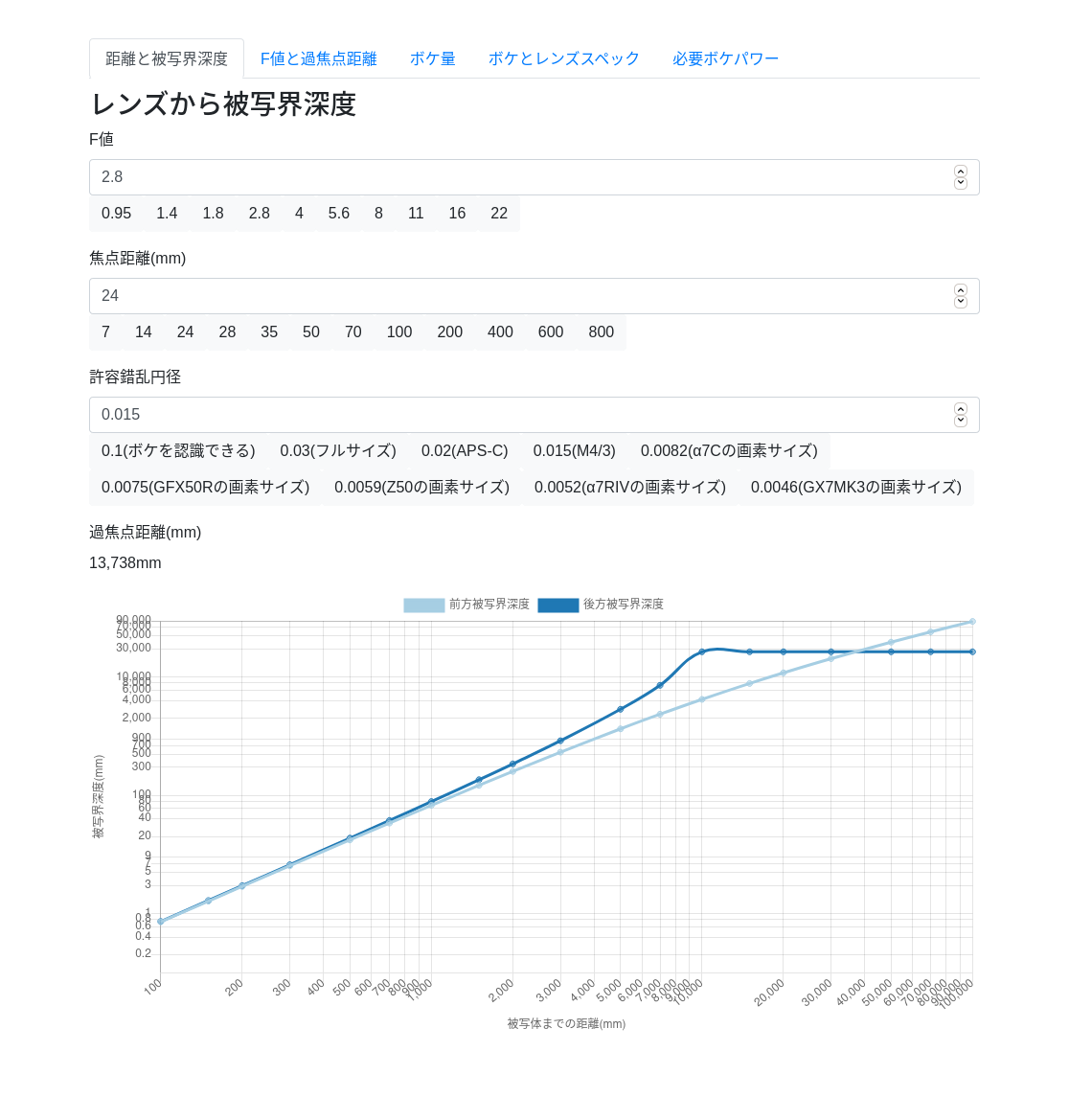Choose the 800 focal length preset

(602, 332)
